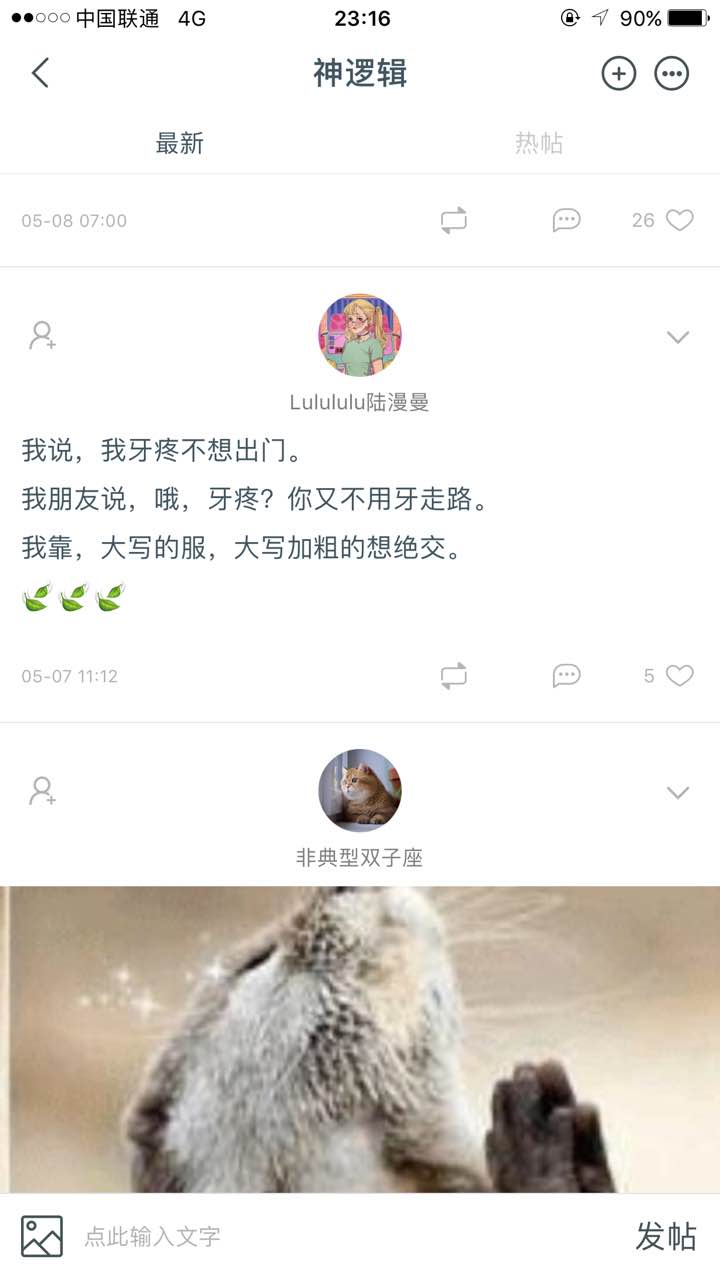Screen dimensions: 720x1280
Task: Tap the plus circle icon in header
Action: (x=618, y=73)
